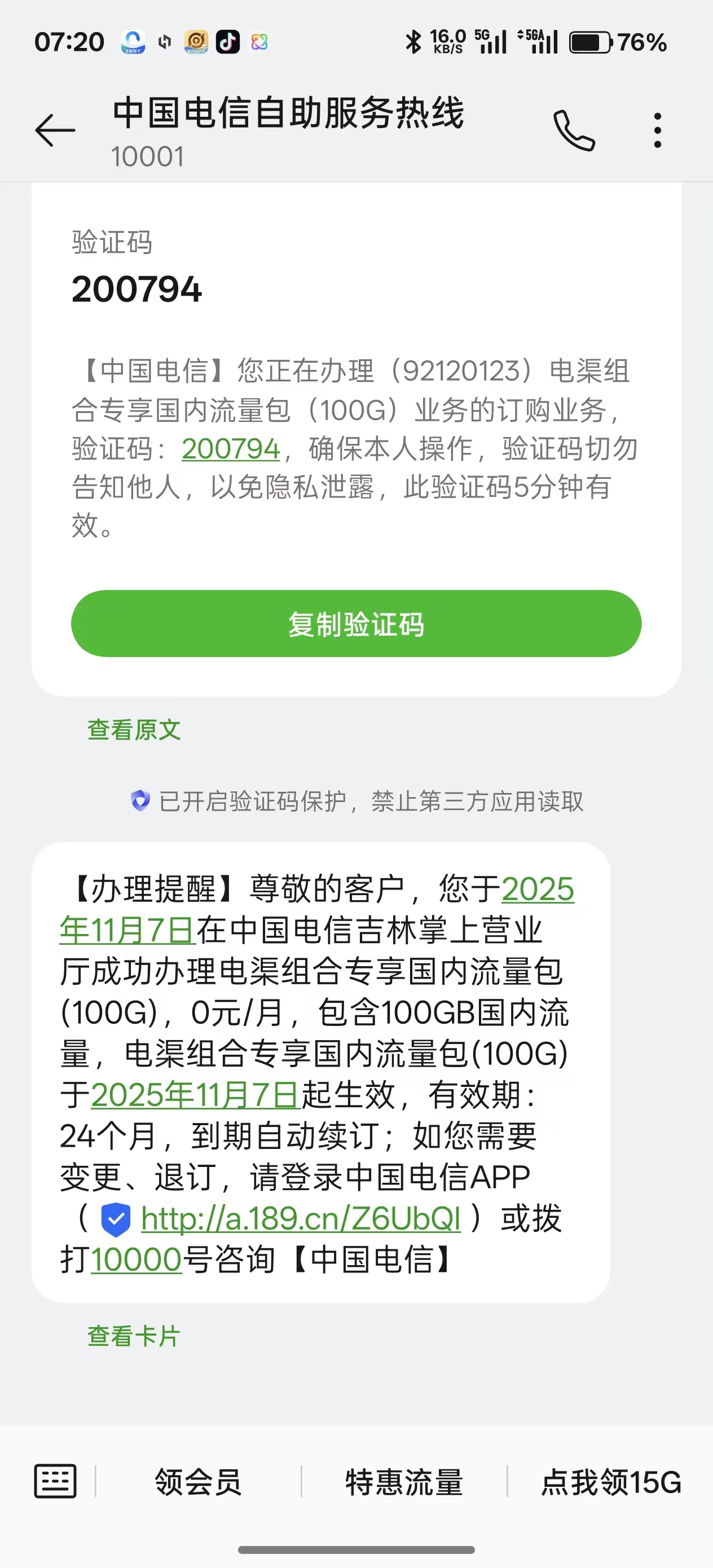Tap the Douyin notification icon in status bar

tap(228, 41)
